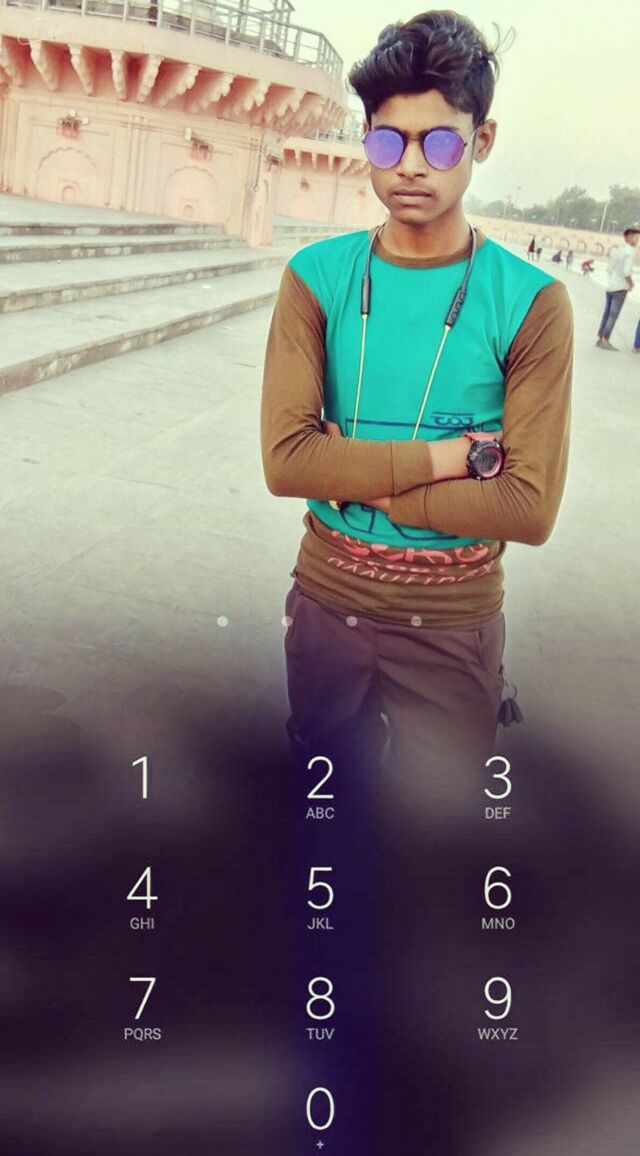Viewport: 640px width, 1156px height.
Task: Enter digit 0 on the keypad
Action: pyautogui.click(x=320, y=1116)
